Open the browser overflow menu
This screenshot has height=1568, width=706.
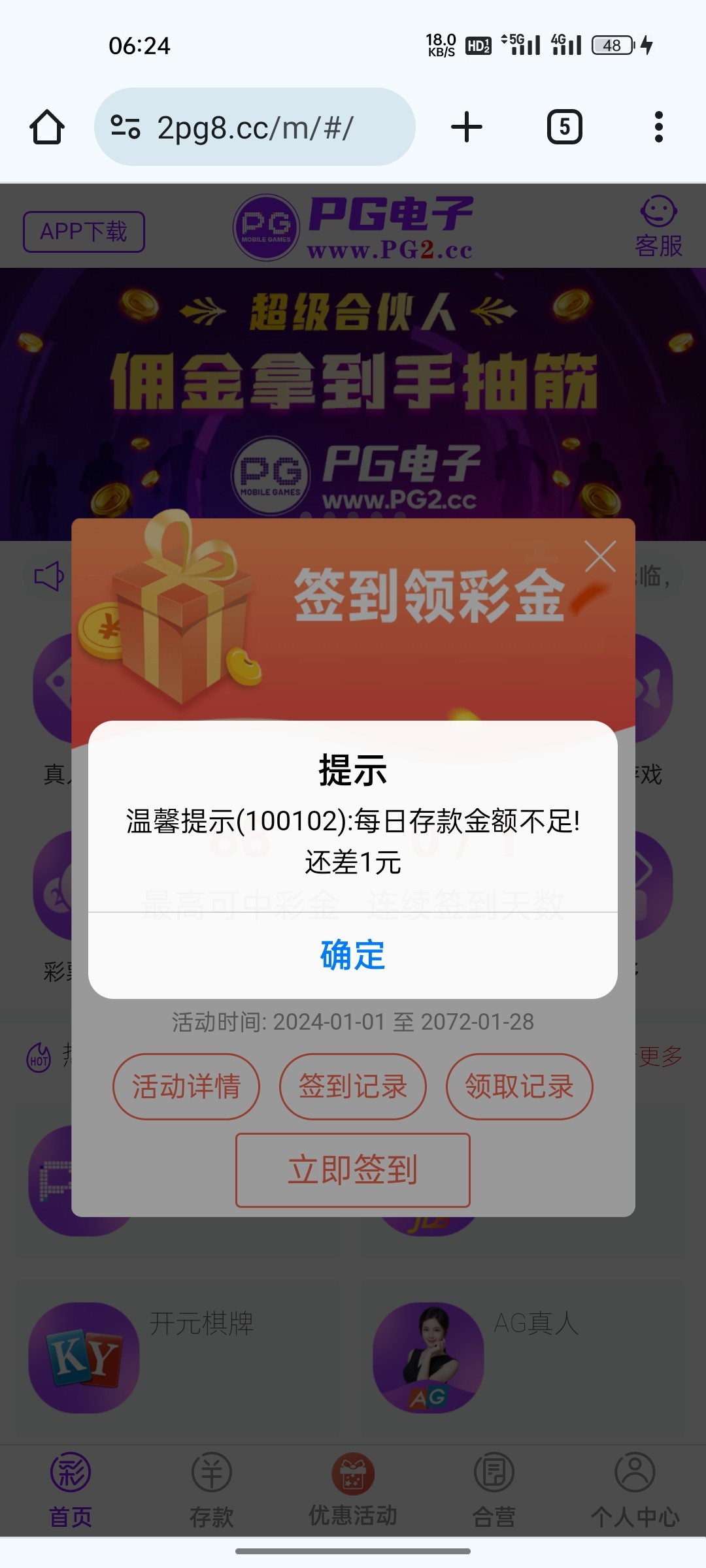point(658,127)
